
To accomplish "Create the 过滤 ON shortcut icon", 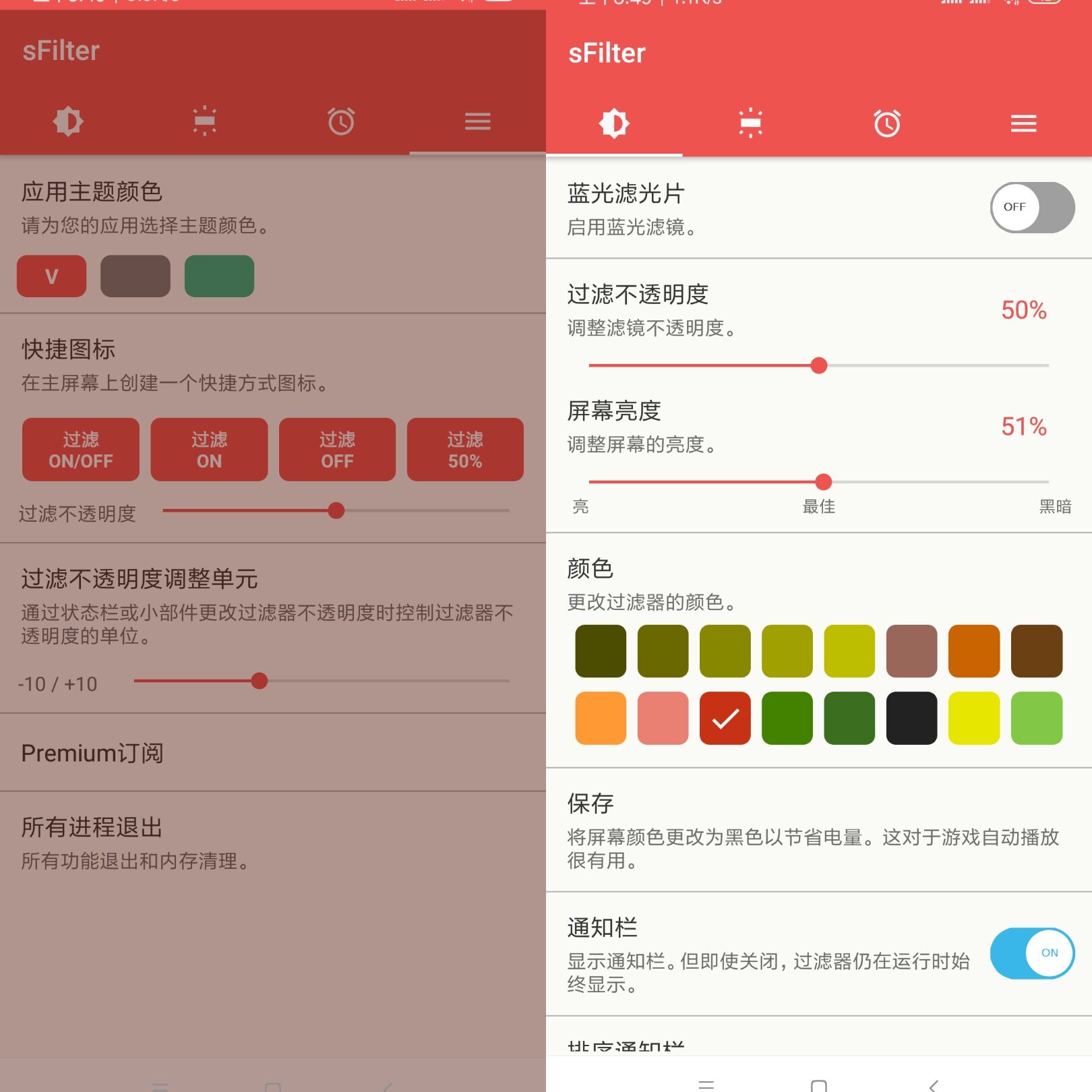I will click(x=209, y=450).
